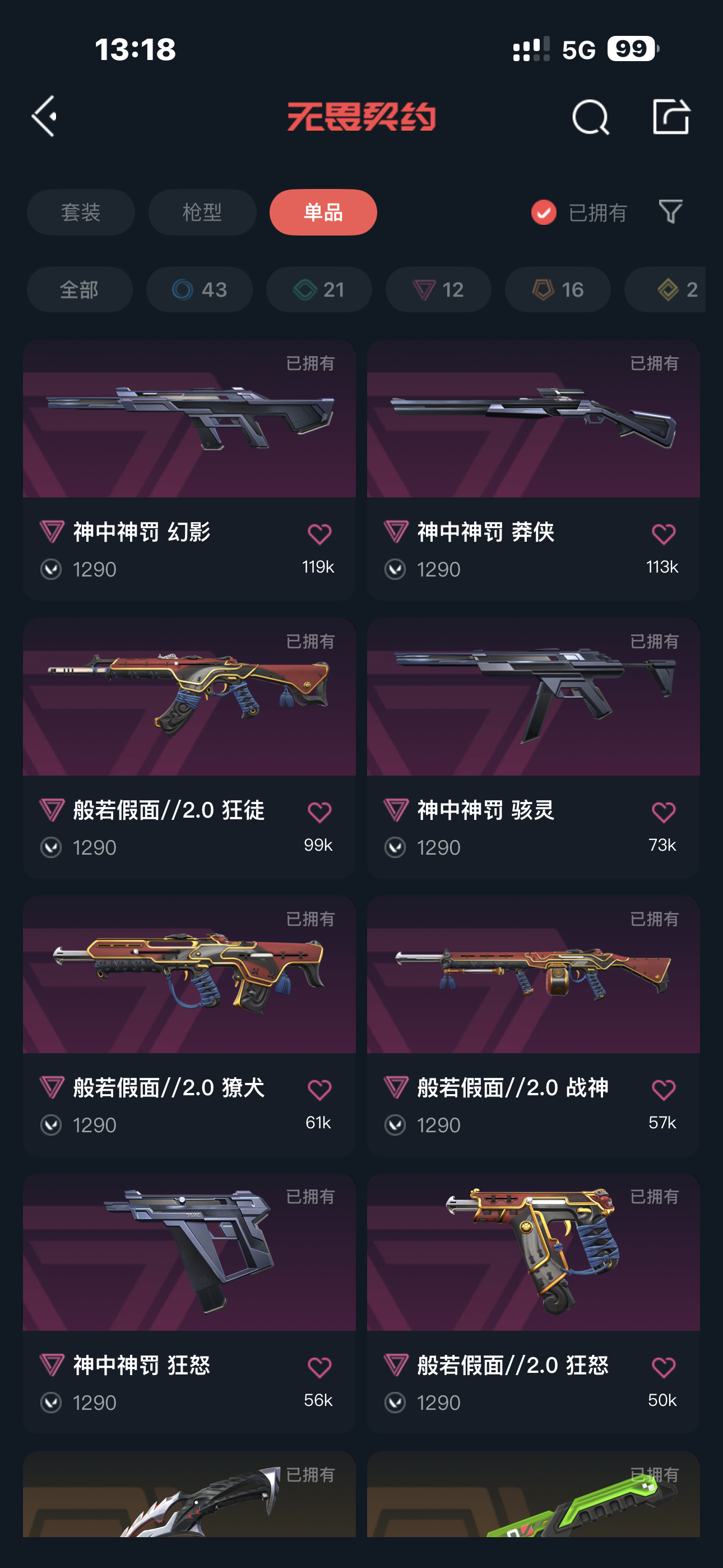Filter by the tier chip showing 43
Viewport: 723px width, 1568px height.
point(199,289)
